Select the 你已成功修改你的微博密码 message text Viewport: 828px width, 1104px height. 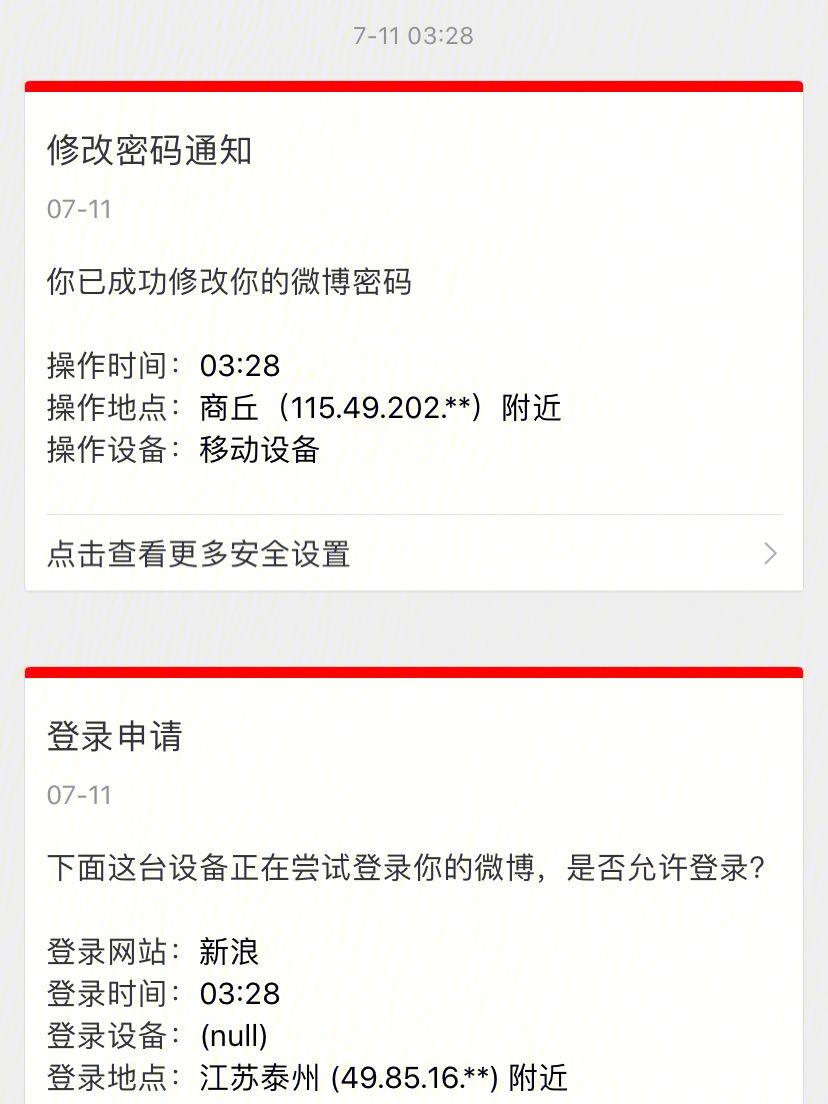(x=230, y=281)
